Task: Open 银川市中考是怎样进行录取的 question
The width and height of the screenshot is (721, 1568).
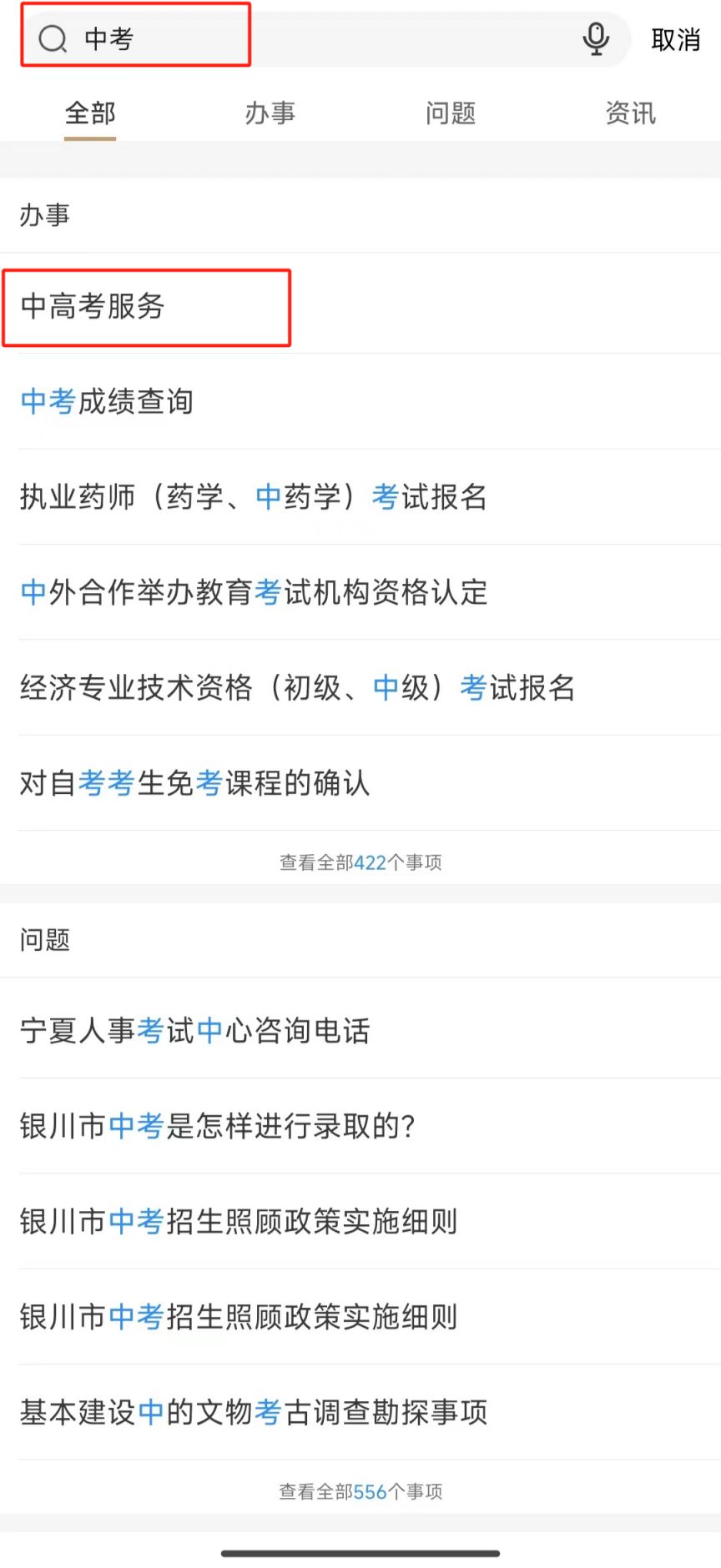Action: coord(360,1126)
